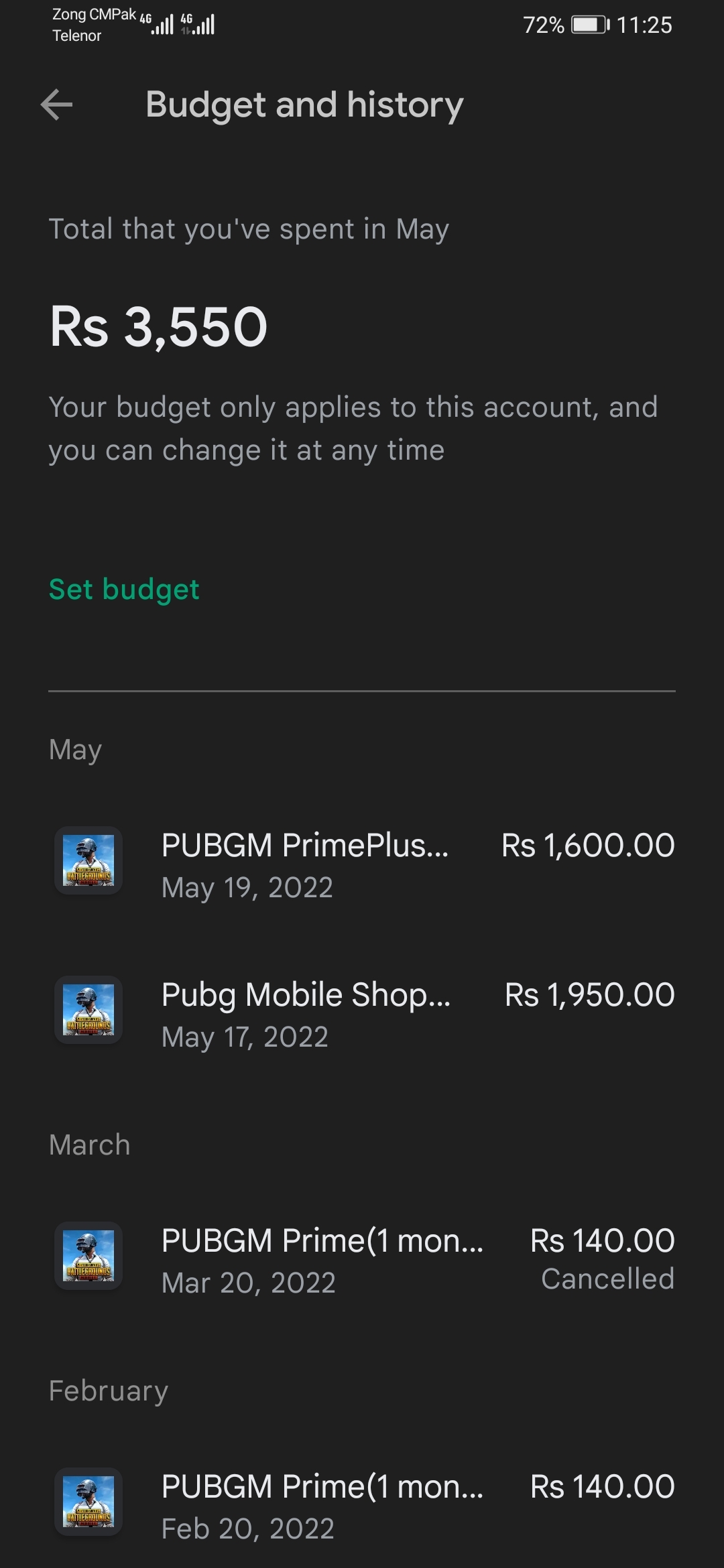
Task: Click the Budget and history title
Action: [x=305, y=105]
